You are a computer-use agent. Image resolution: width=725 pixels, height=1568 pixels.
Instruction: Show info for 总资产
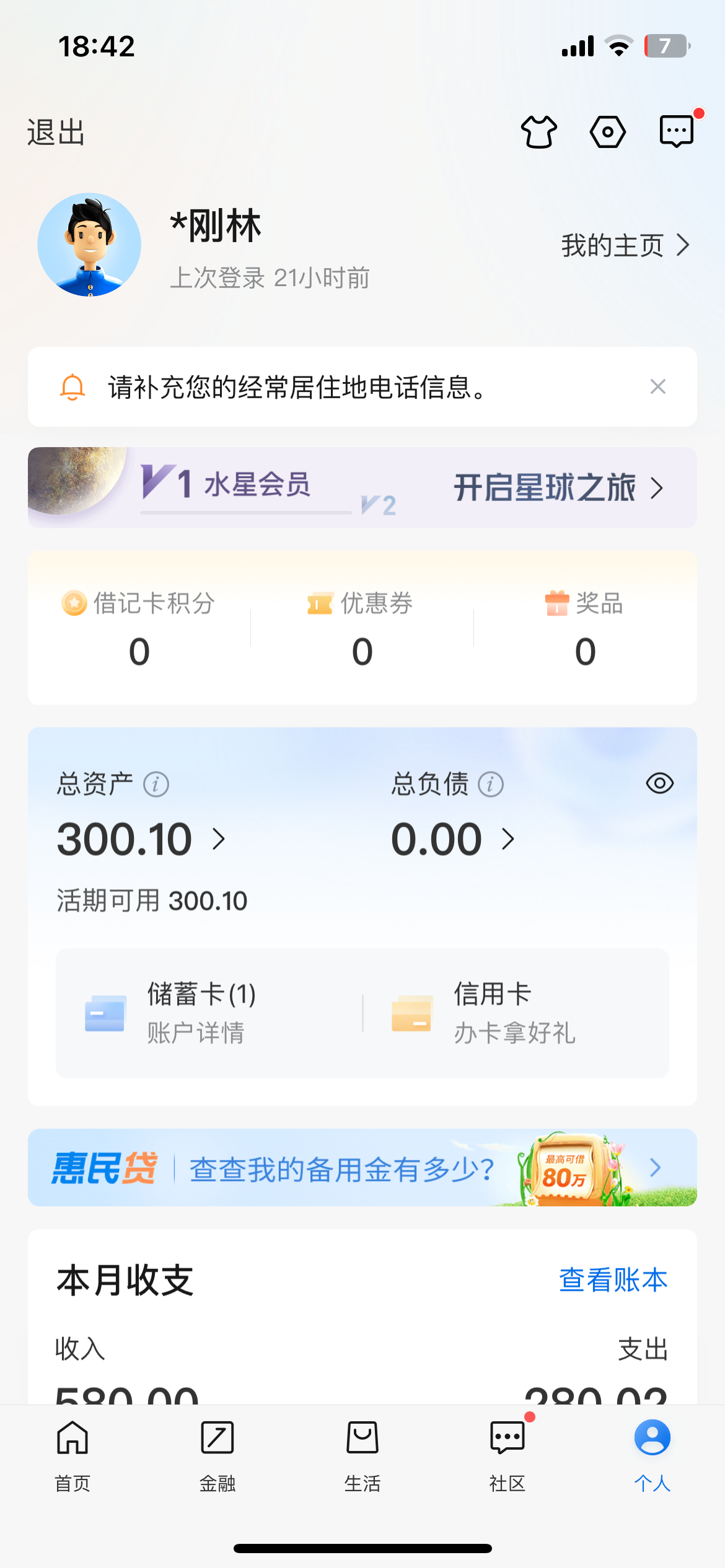tap(156, 785)
